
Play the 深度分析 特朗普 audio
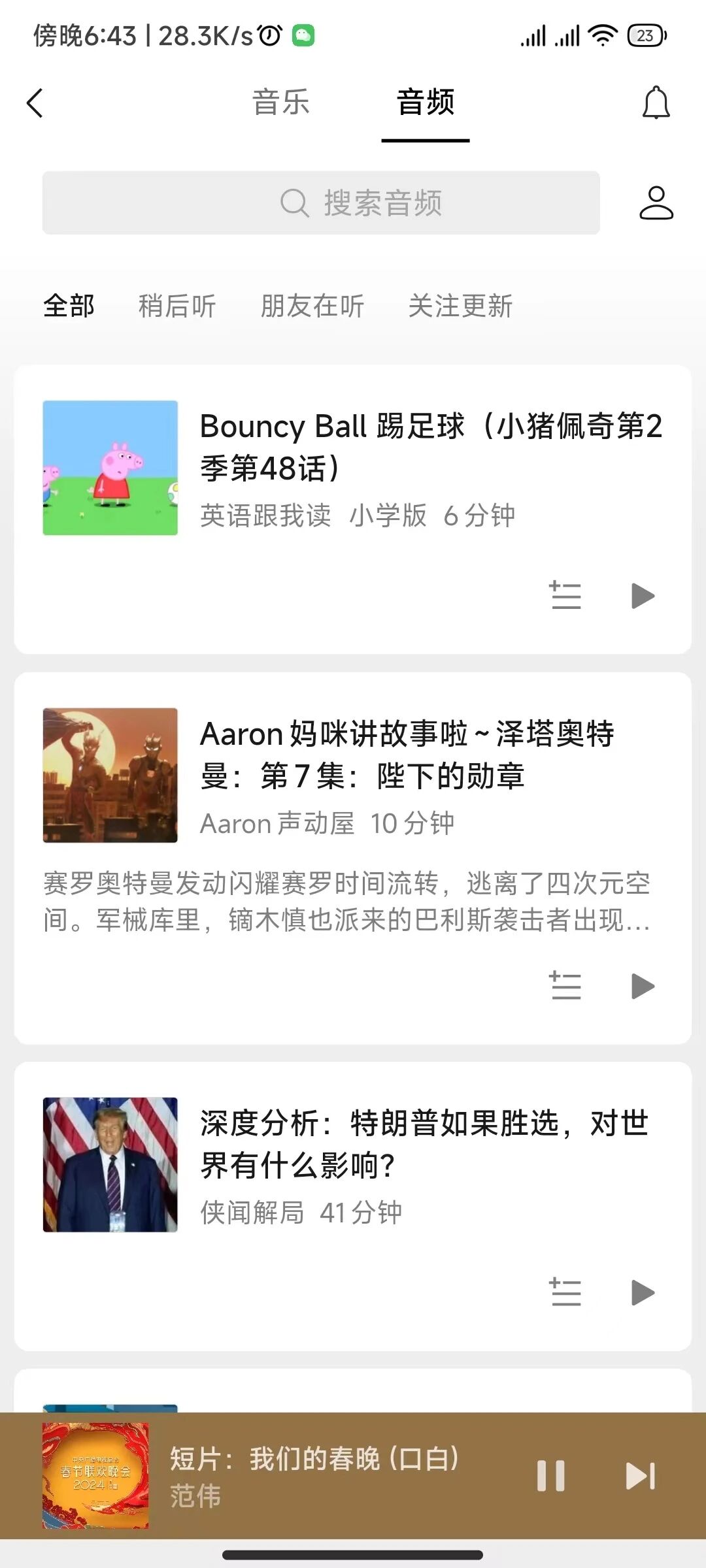point(643,1292)
